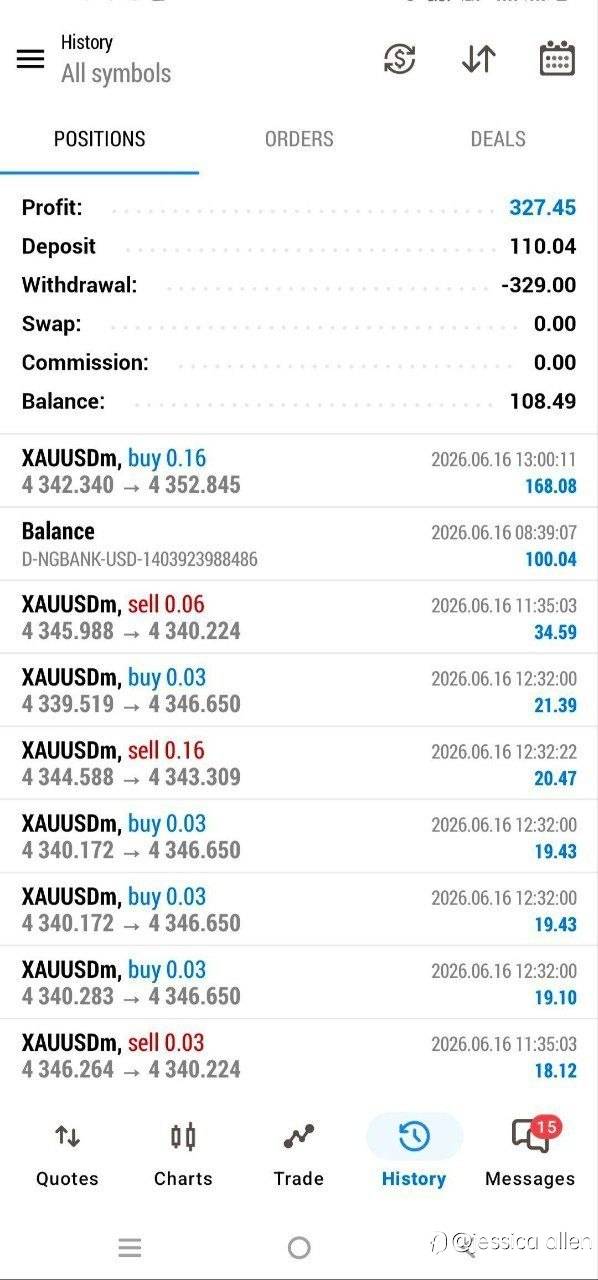Tap the system home button

click(x=299, y=1247)
